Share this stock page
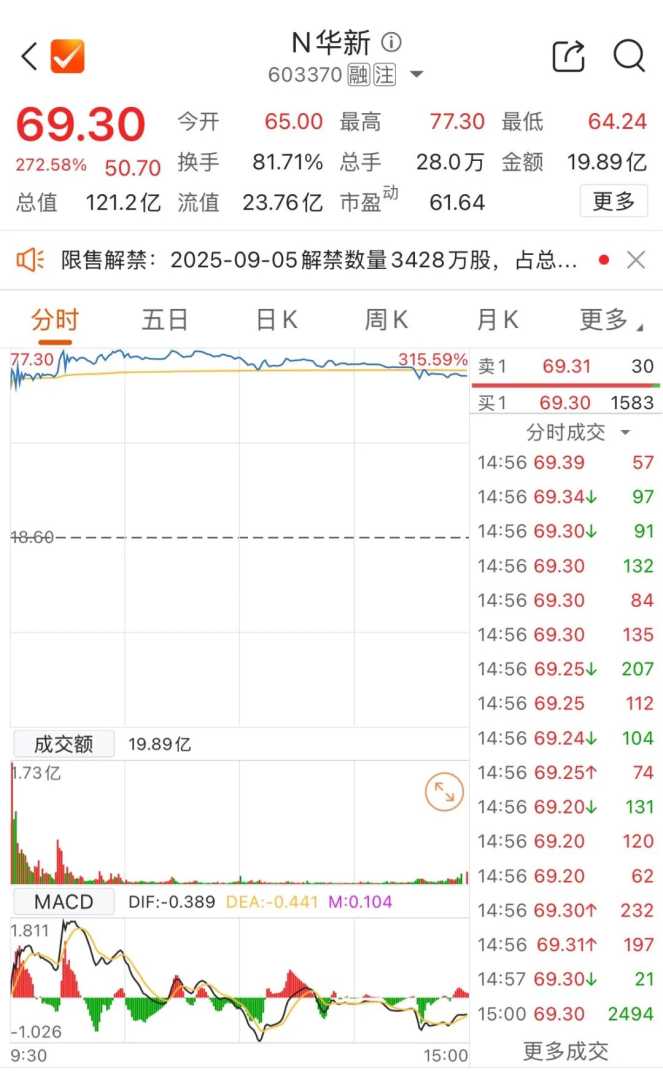The width and height of the screenshot is (663, 1080). (568, 56)
